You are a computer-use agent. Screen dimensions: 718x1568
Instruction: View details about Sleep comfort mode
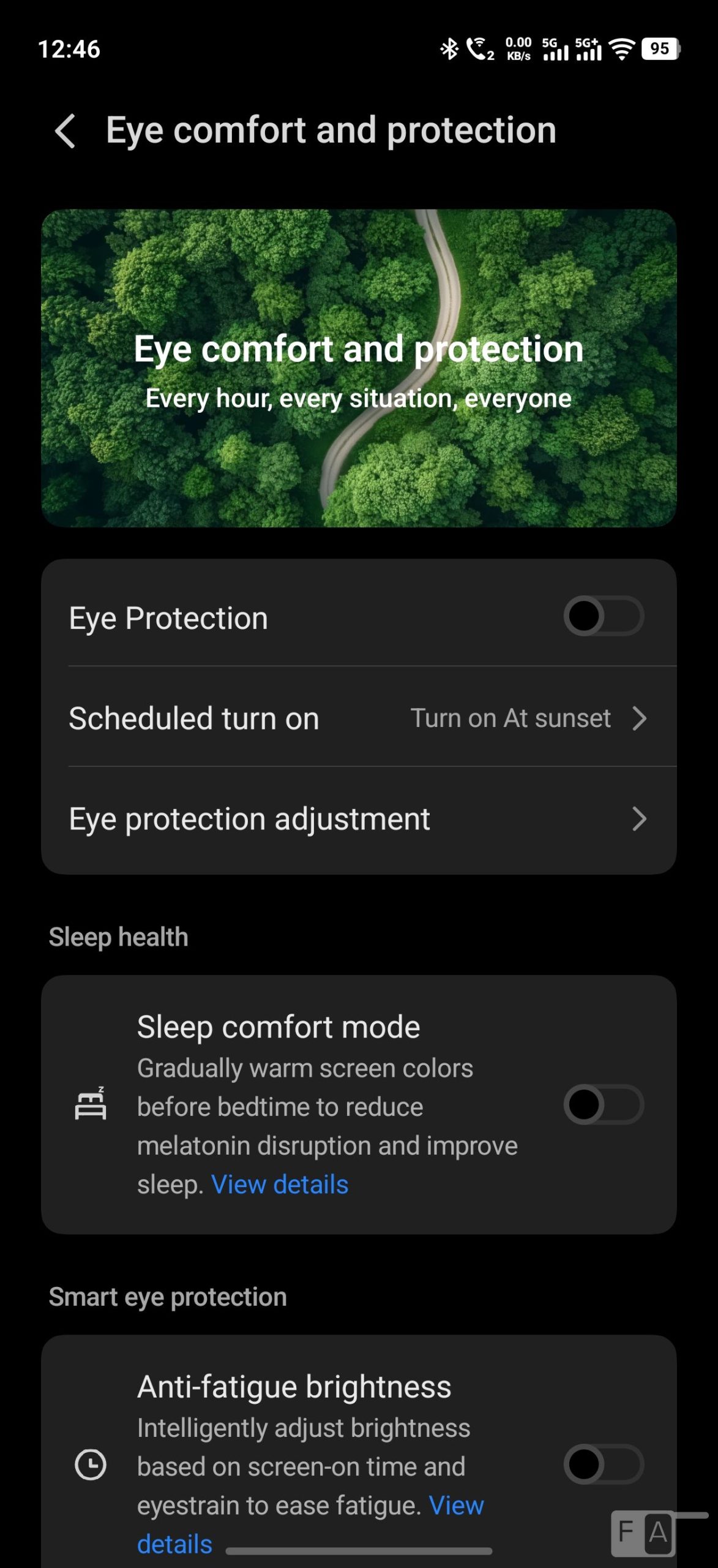coord(280,1185)
